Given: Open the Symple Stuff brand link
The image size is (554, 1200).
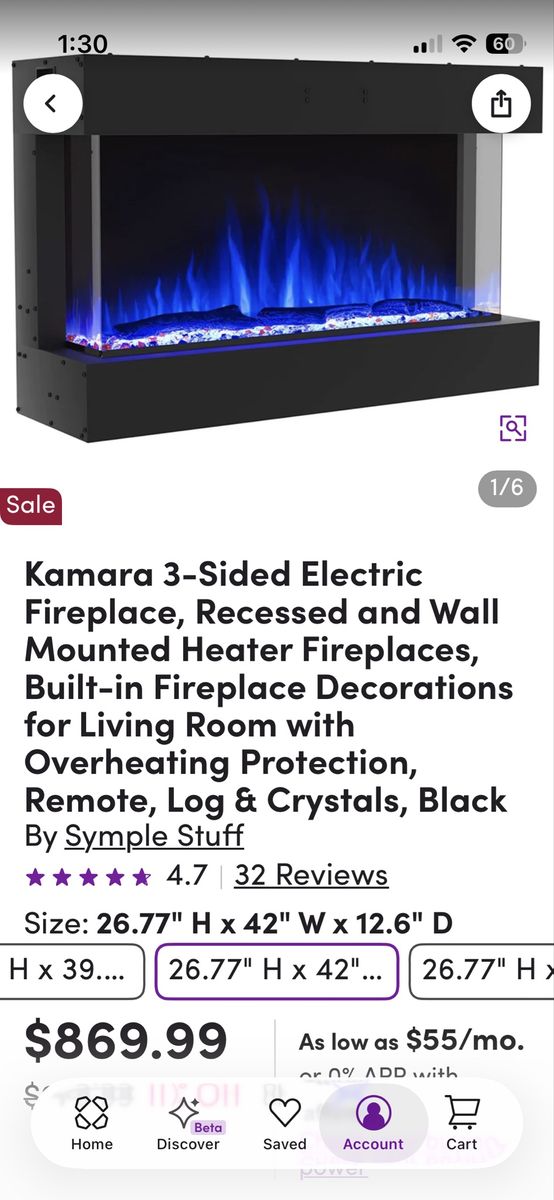Looking at the screenshot, I should [154, 835].
